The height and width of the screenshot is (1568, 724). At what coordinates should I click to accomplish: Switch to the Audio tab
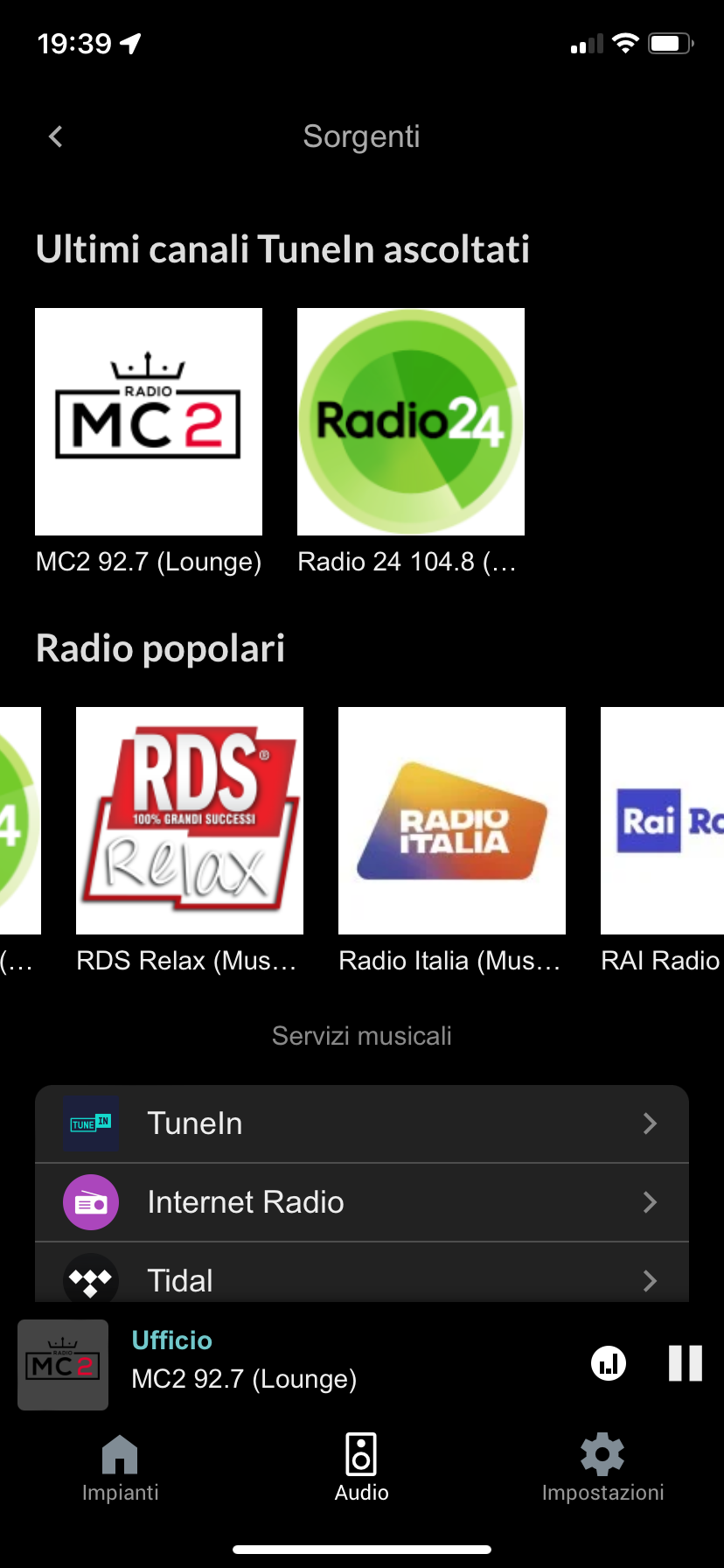point(362,1468)
